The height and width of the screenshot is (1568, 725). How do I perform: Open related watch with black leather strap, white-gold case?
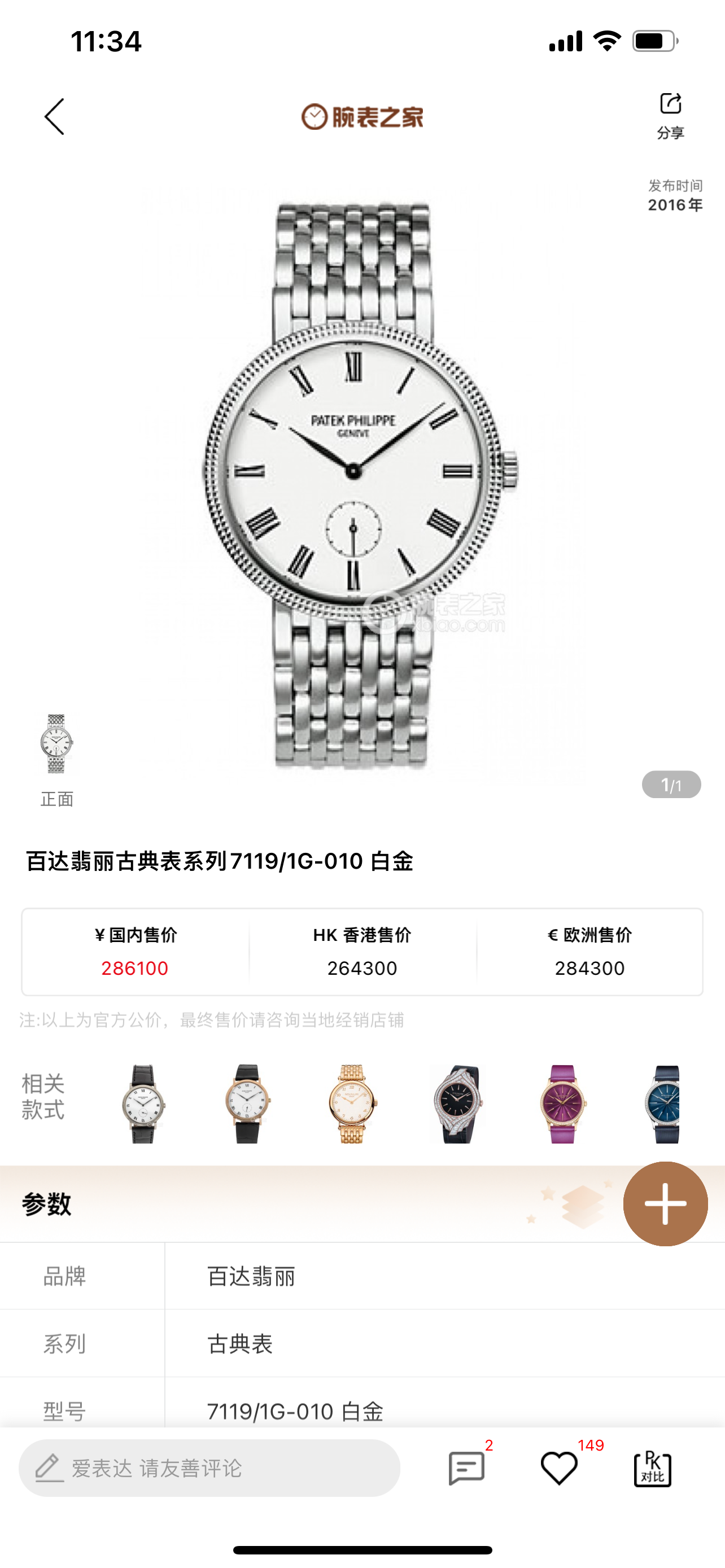coord(143,1103)
